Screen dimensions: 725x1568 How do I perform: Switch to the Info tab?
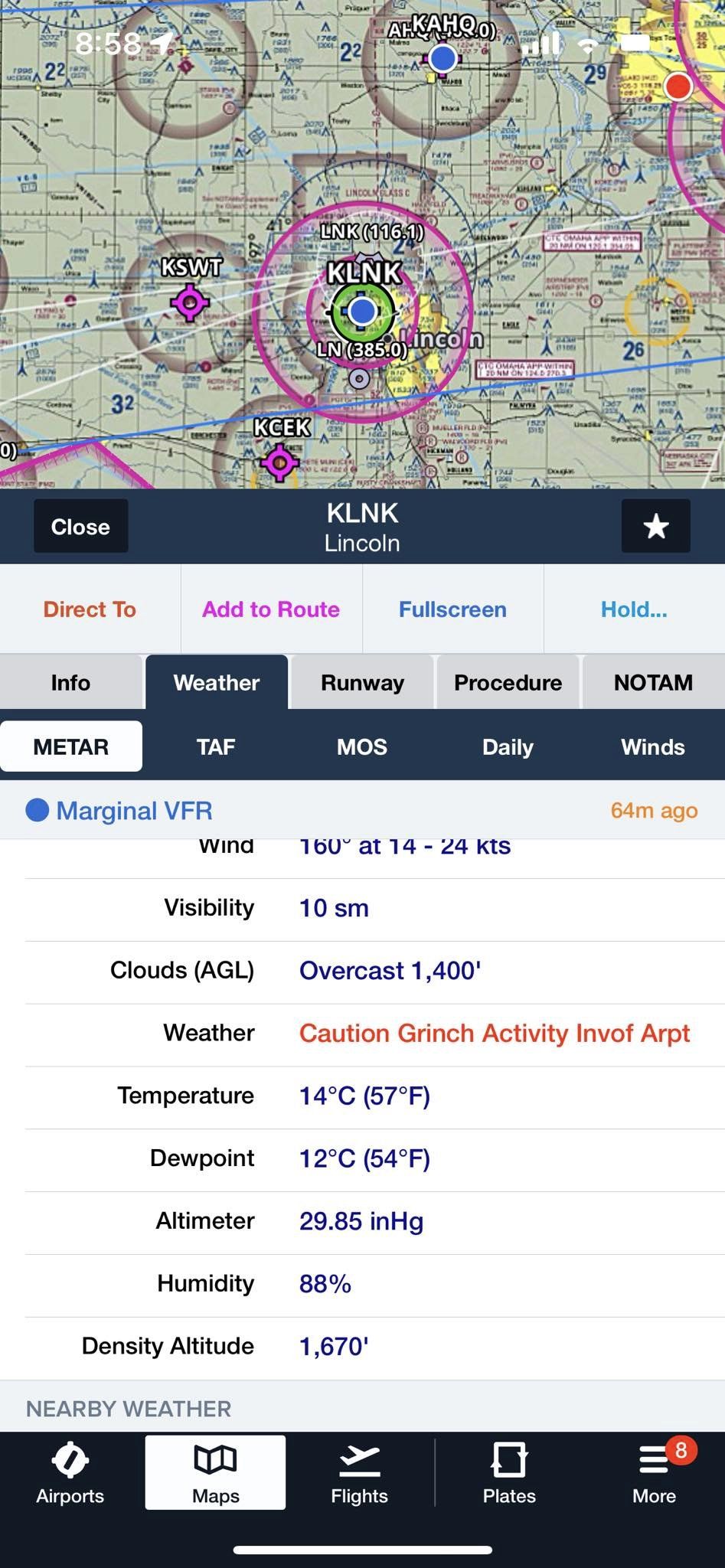tap(70, 683)
